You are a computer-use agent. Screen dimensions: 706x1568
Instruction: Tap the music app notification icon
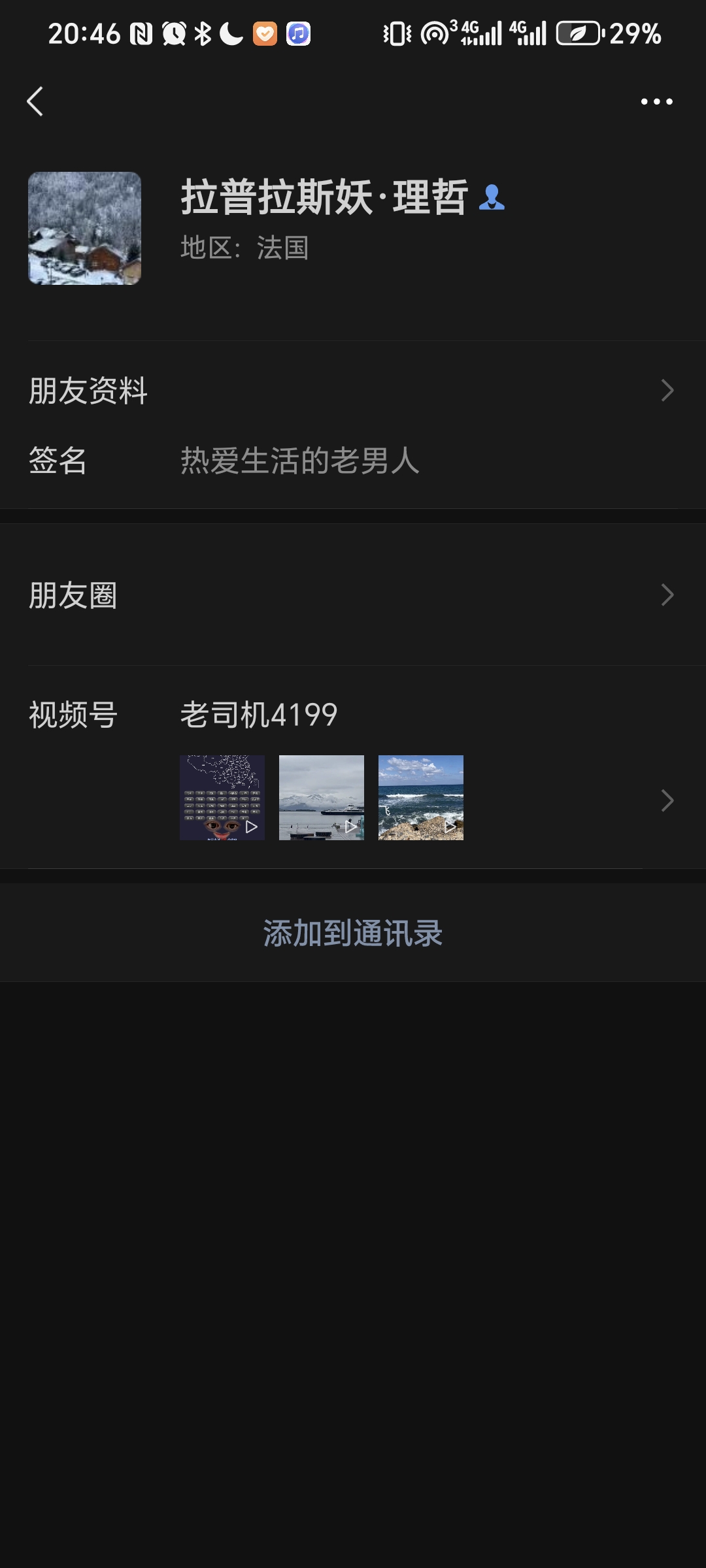coord(297,33)
